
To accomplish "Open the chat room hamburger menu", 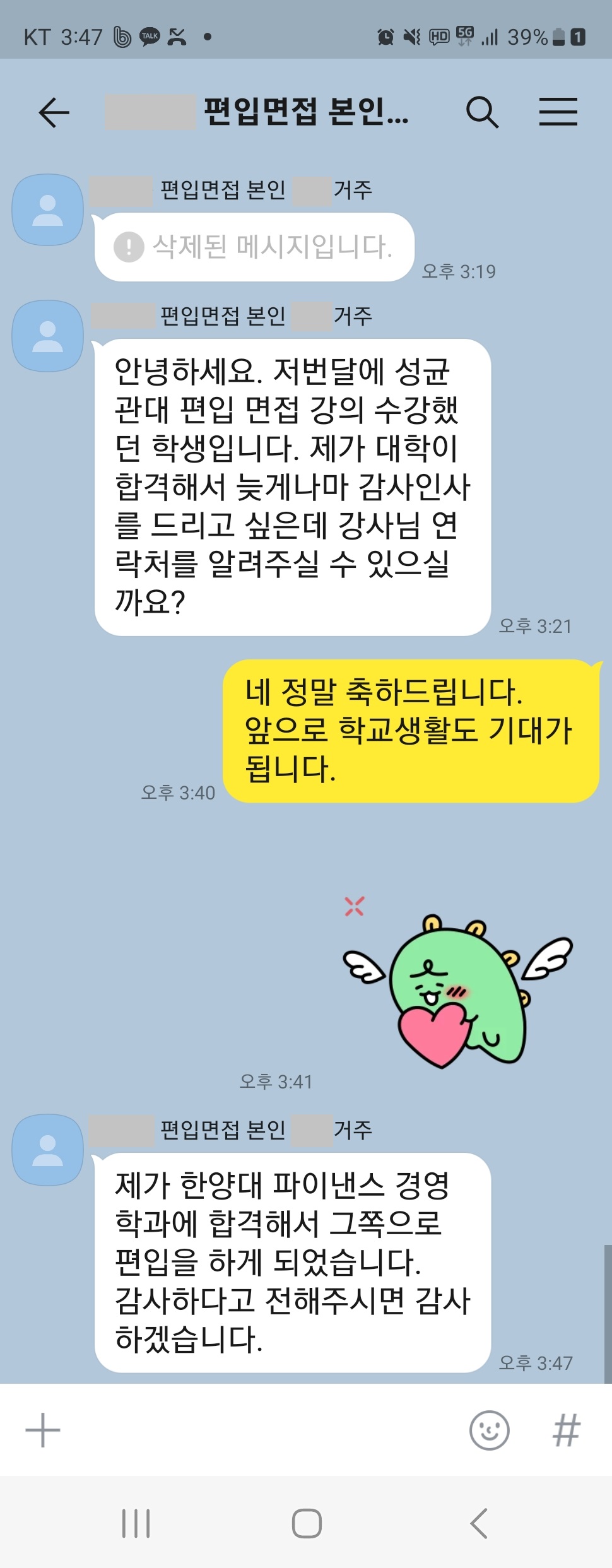I will pyautogui.click(x=558, y=112).
